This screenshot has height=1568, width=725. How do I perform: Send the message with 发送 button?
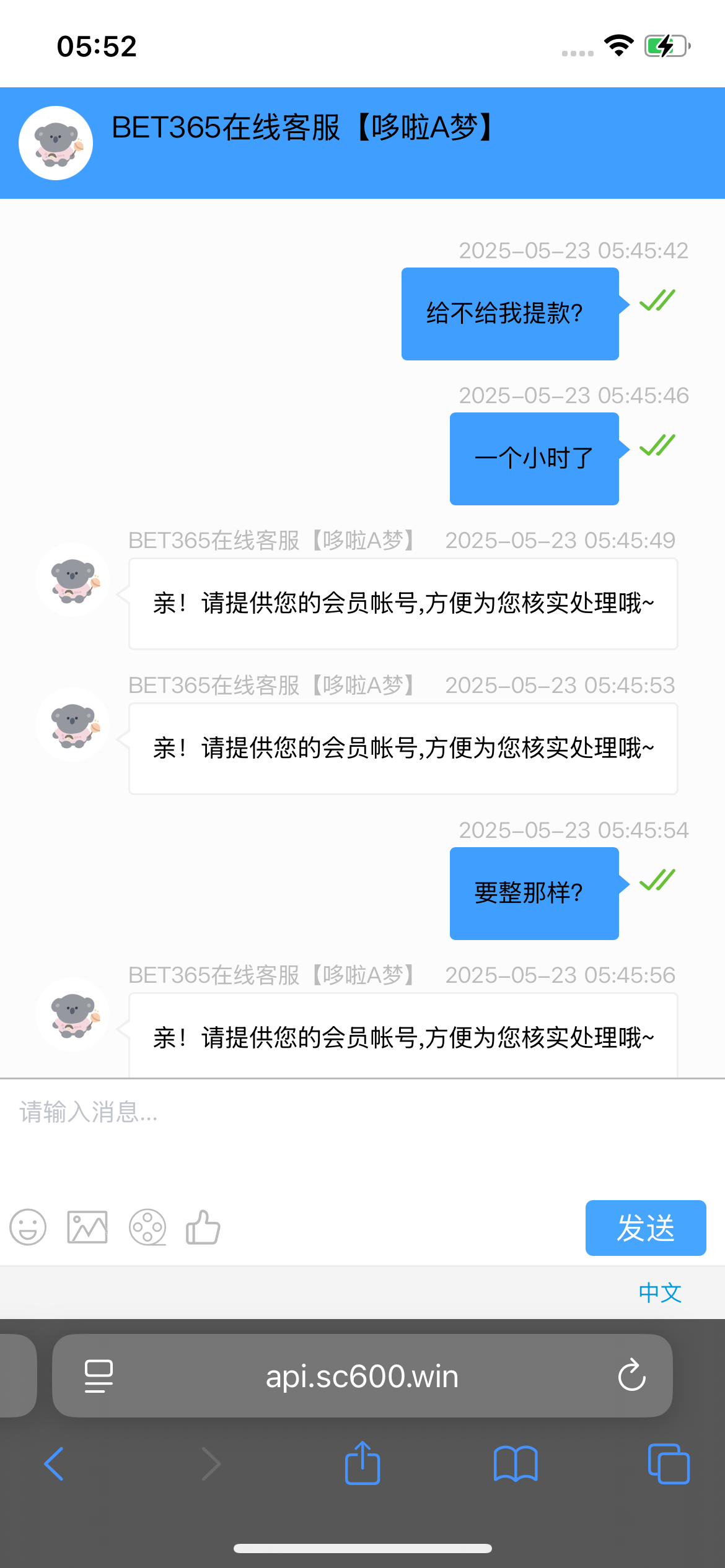[x=645, y=1228]
